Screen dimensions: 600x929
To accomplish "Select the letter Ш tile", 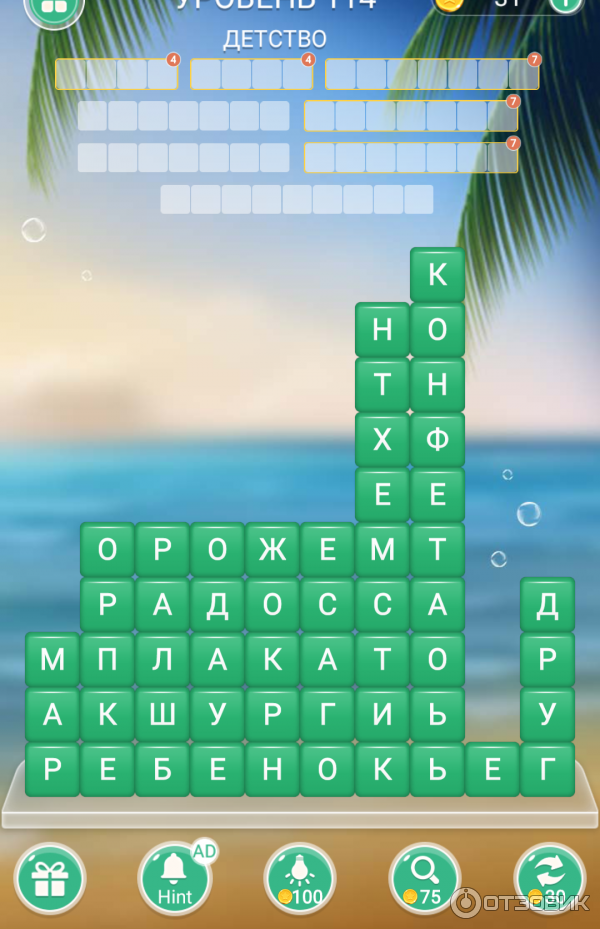I will [x=162, y=715].
